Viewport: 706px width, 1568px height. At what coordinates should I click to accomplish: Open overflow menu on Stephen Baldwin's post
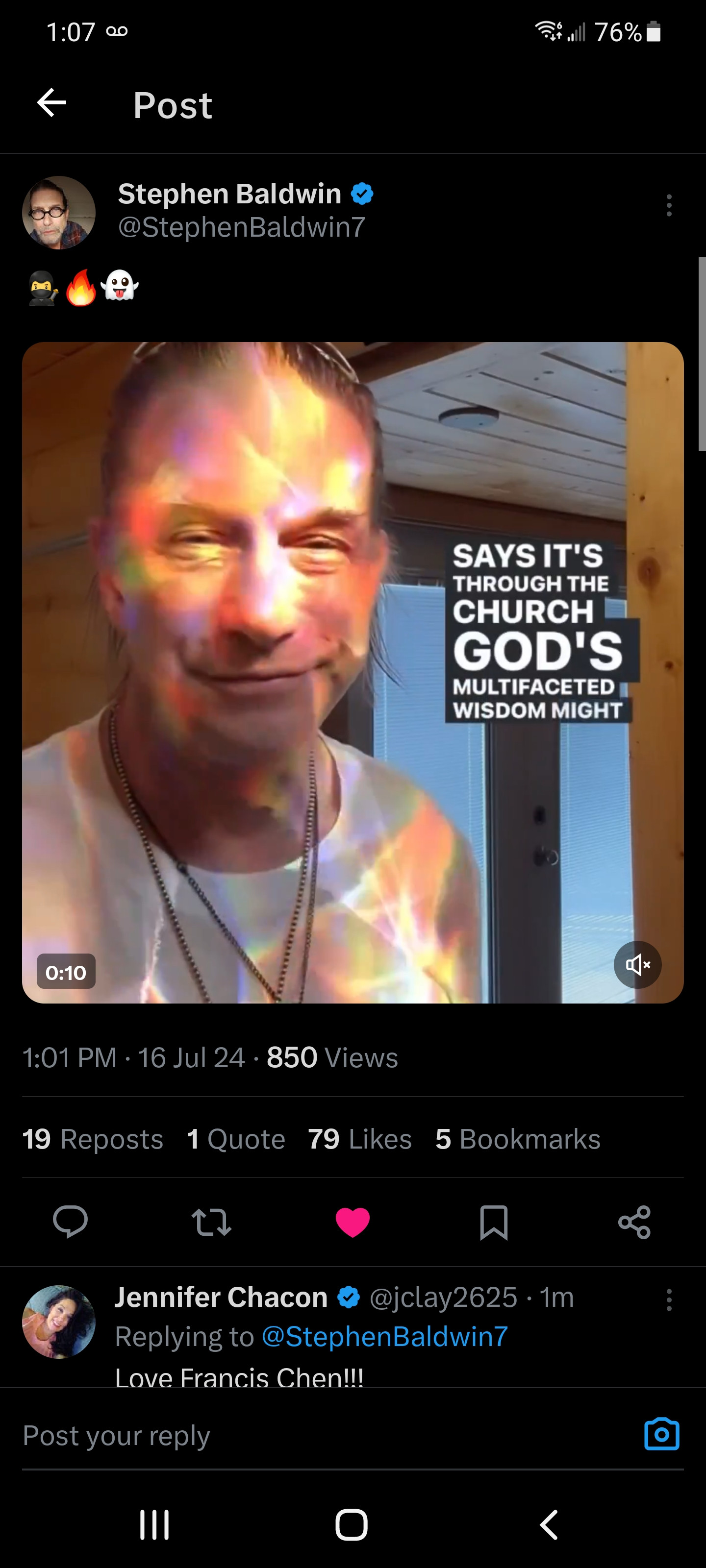pos(669,206)
